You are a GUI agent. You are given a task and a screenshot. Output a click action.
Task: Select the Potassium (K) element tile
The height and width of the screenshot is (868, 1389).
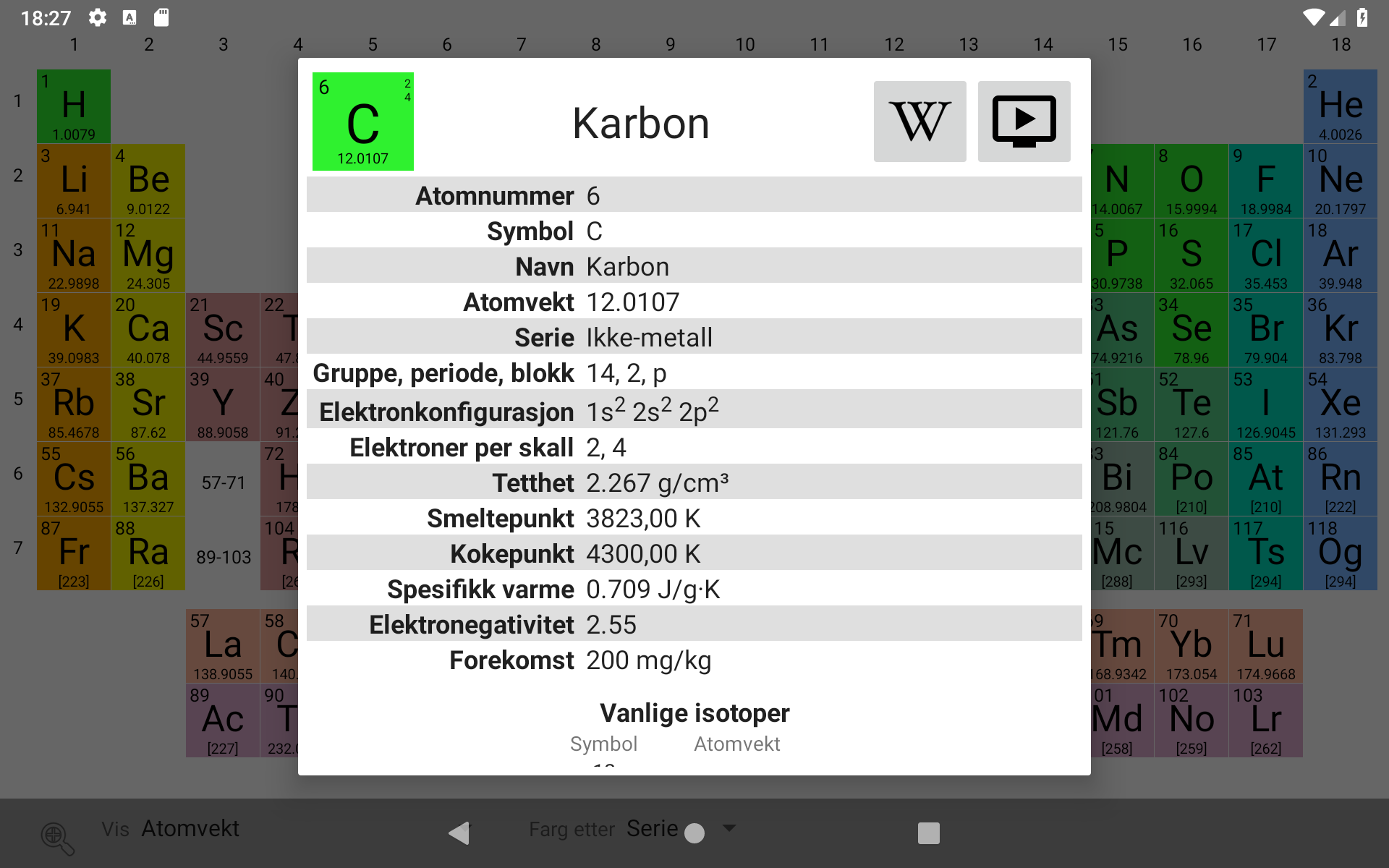[74, 330]
